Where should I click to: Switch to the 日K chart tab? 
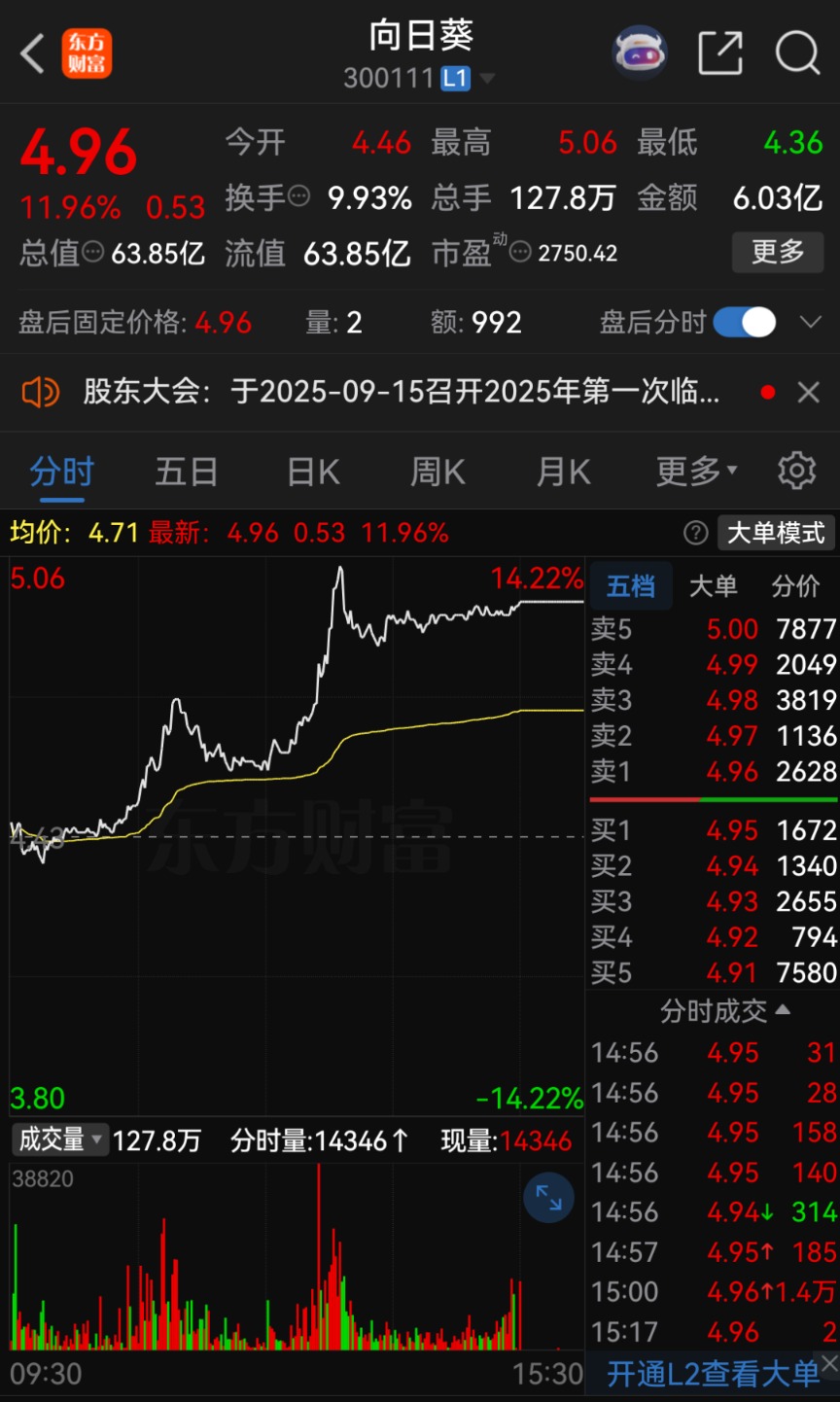pyautogui.click(x=313, y=472)
